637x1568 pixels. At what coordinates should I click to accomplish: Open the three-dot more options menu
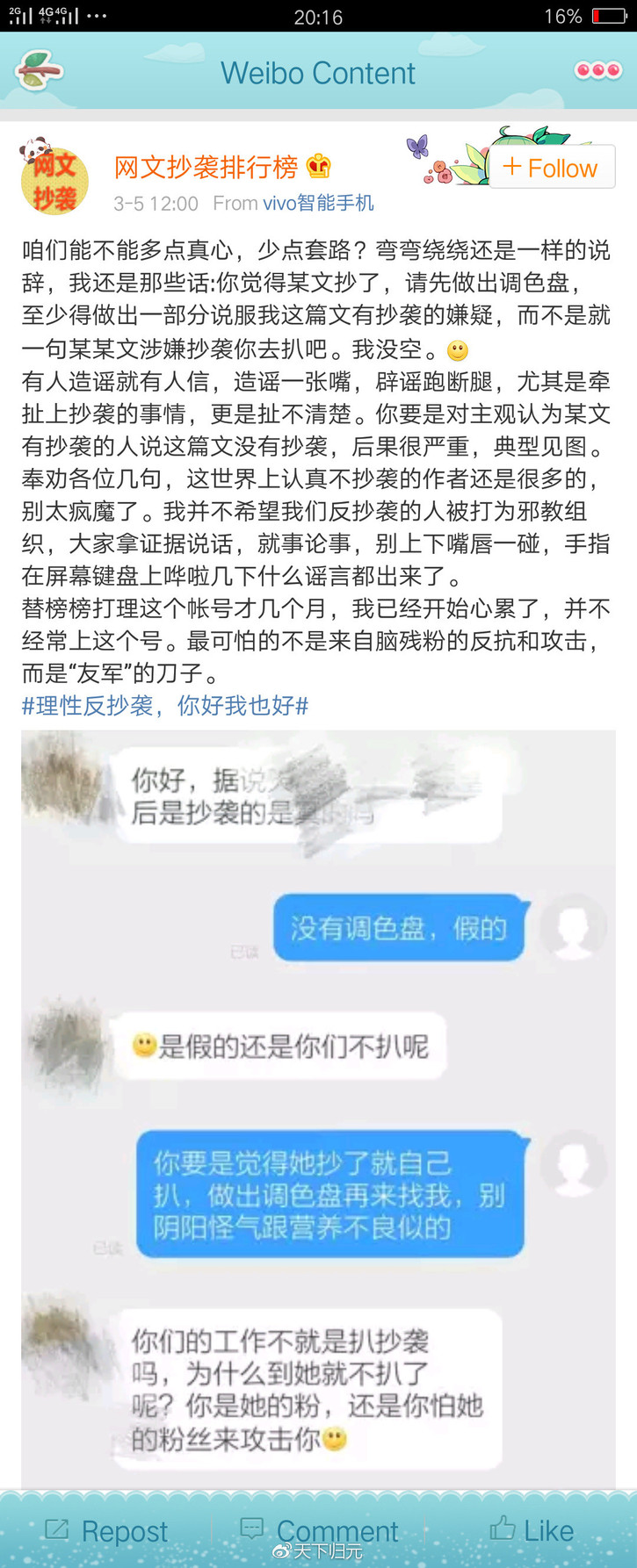pos(597,71)
